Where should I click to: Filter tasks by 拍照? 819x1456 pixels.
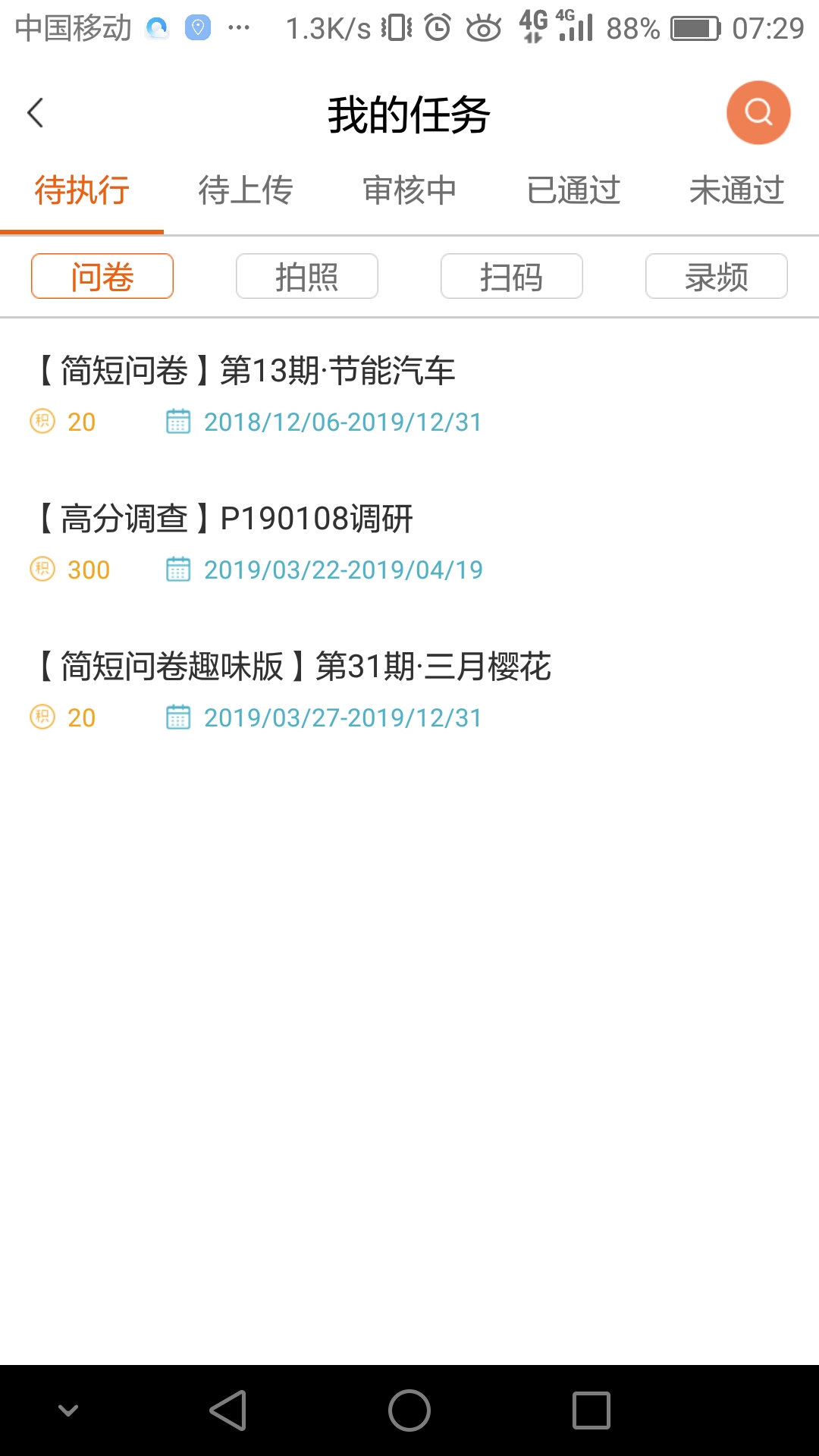point(307,277)
